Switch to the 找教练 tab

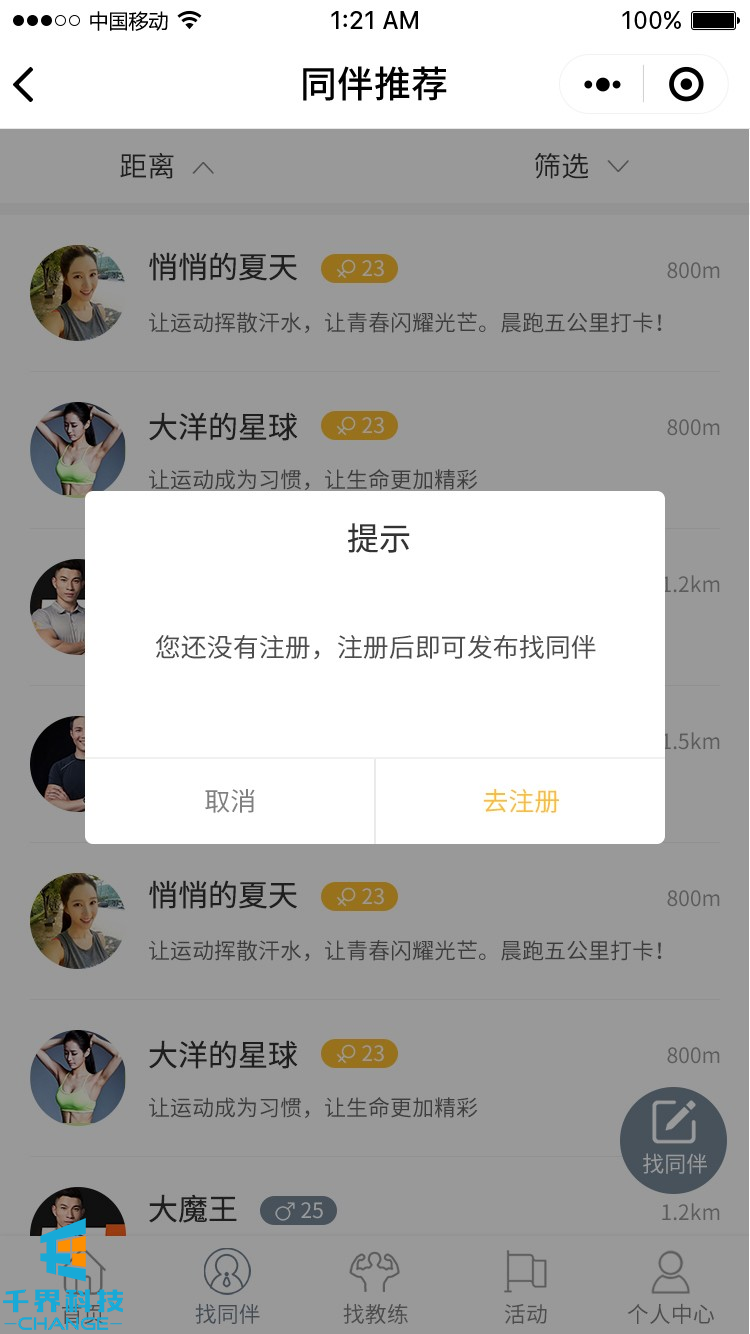click(375, 1287)
